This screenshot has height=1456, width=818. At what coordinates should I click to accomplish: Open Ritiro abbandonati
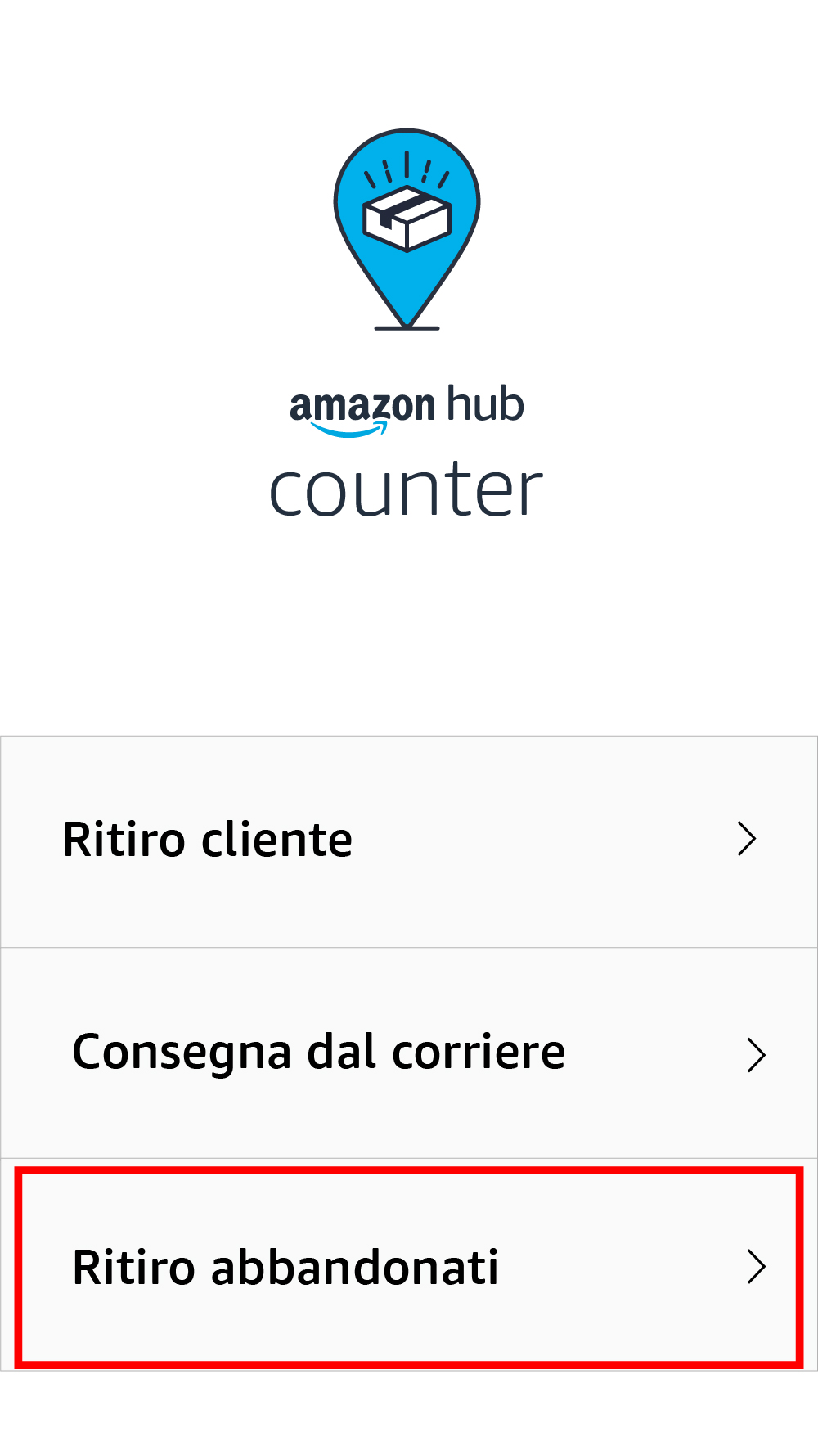pyautogui.click(x=409, y=1266)
